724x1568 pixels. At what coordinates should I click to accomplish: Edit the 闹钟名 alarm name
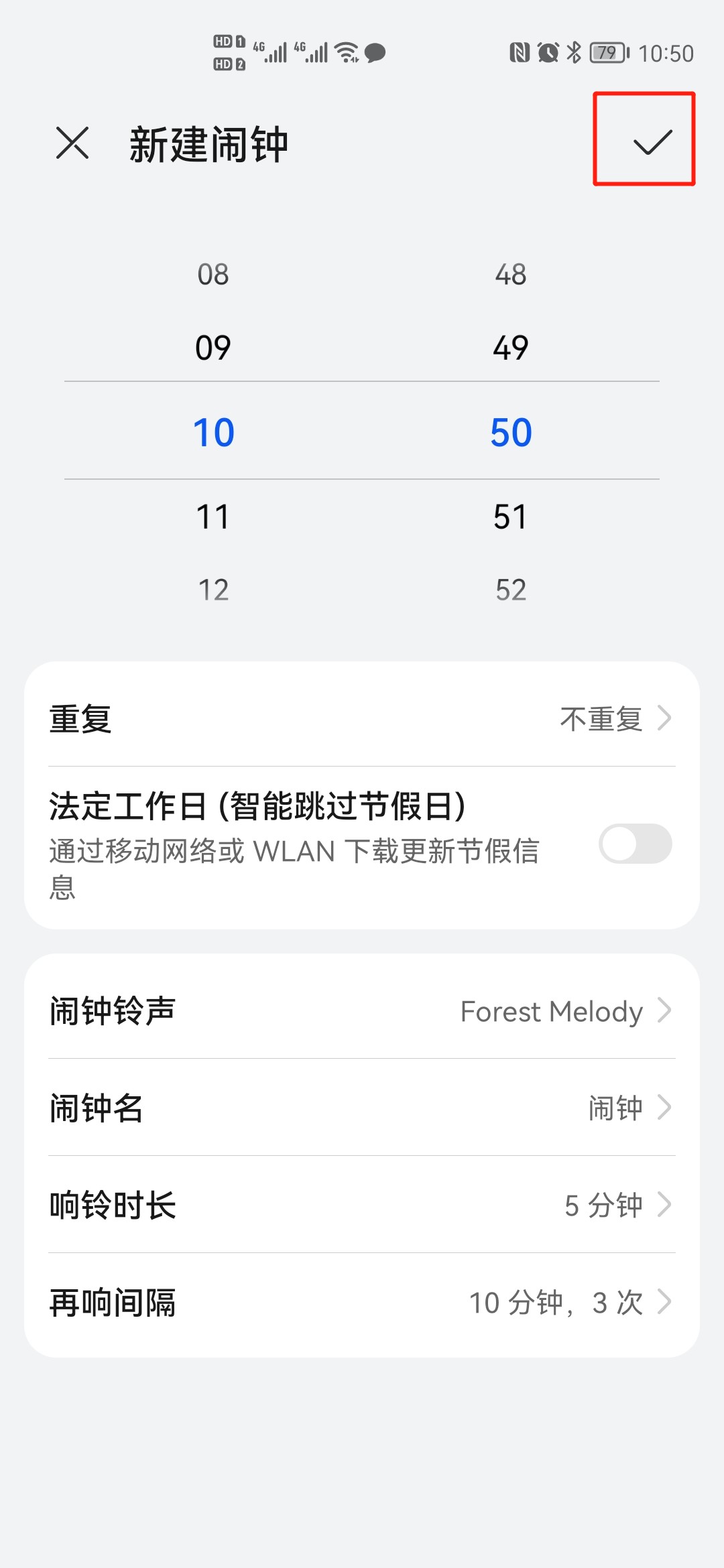click(x=362, y=1108)
